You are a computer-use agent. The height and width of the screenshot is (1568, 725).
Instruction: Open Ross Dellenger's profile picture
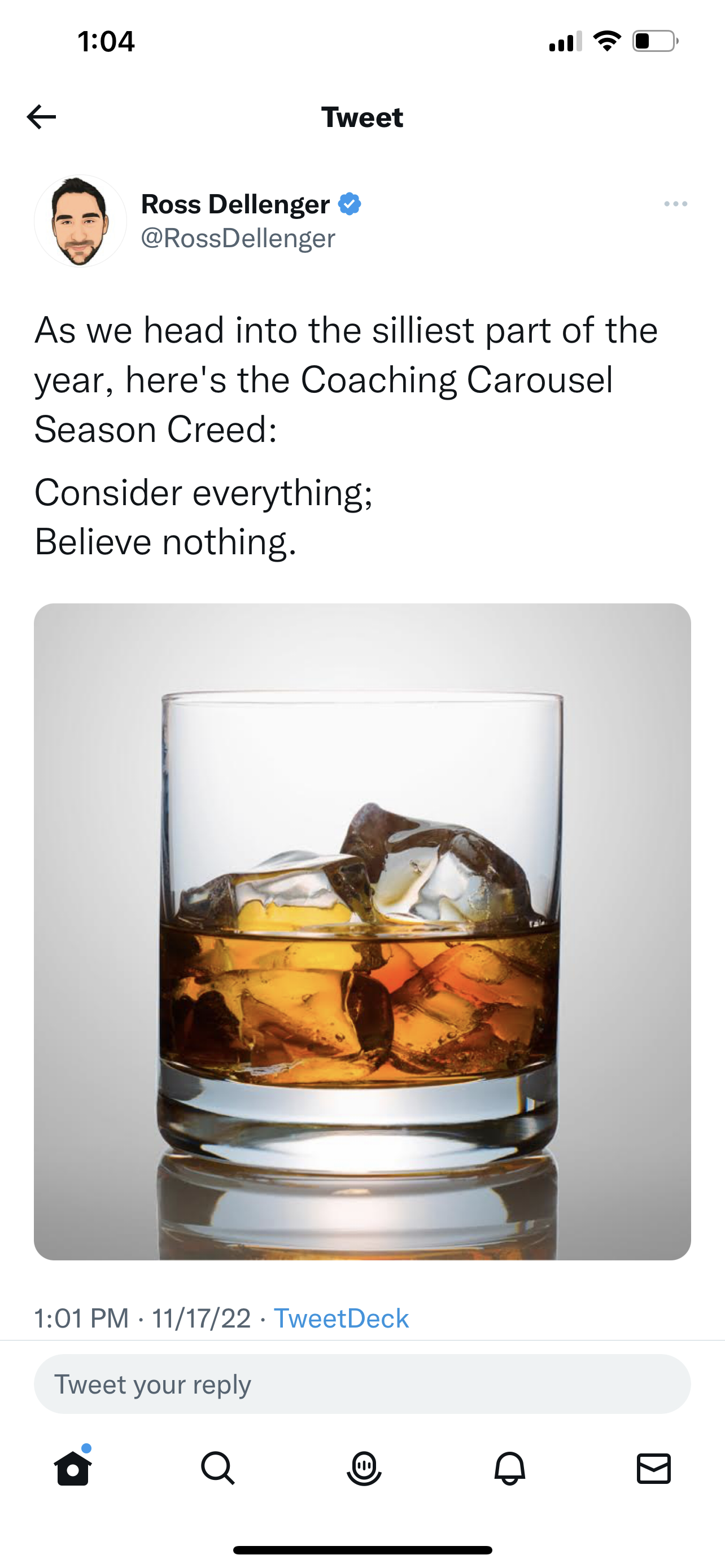pyautogui.click(x=80, y=221)
